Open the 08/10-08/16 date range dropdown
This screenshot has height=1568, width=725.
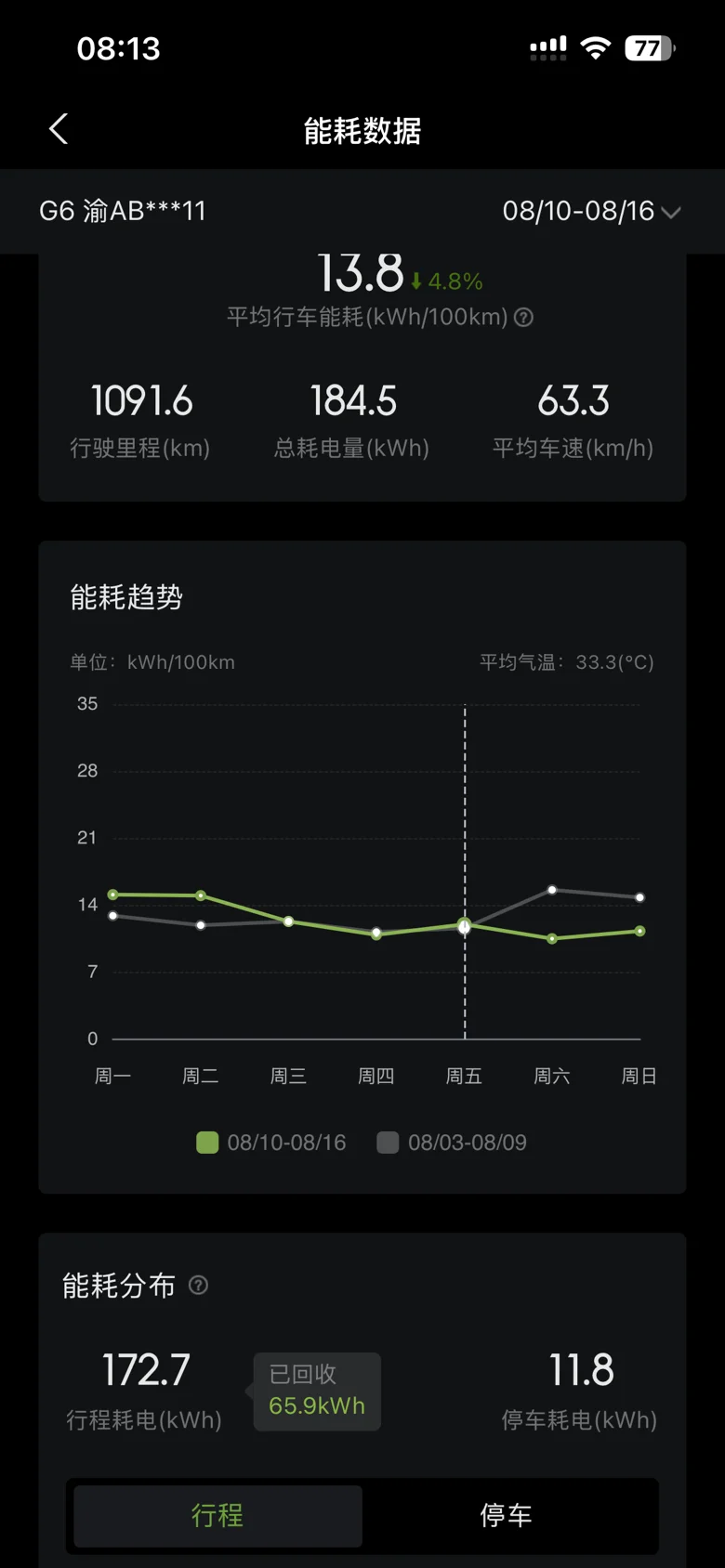pos(591,211)
